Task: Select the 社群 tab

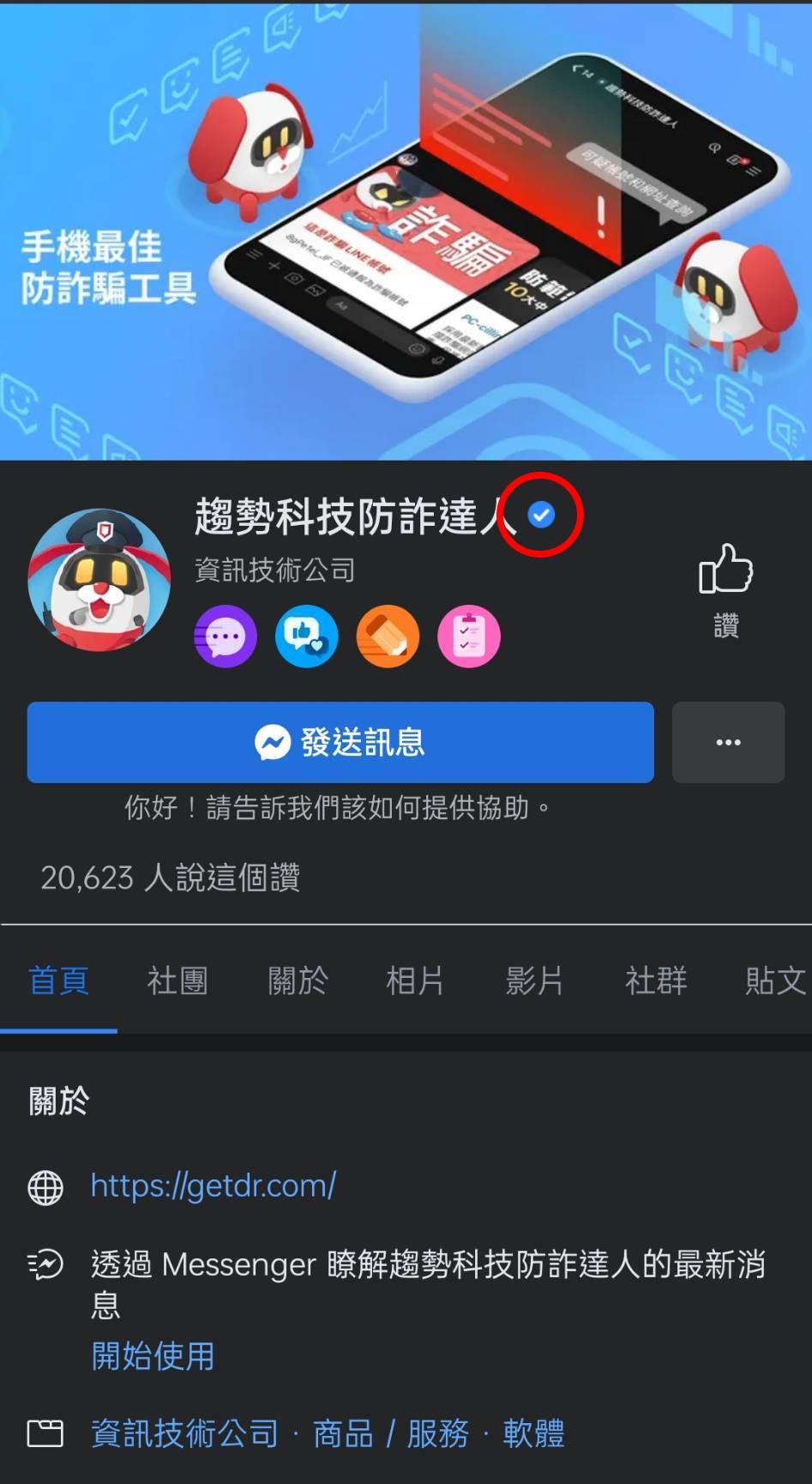Action: coord(655,980)
